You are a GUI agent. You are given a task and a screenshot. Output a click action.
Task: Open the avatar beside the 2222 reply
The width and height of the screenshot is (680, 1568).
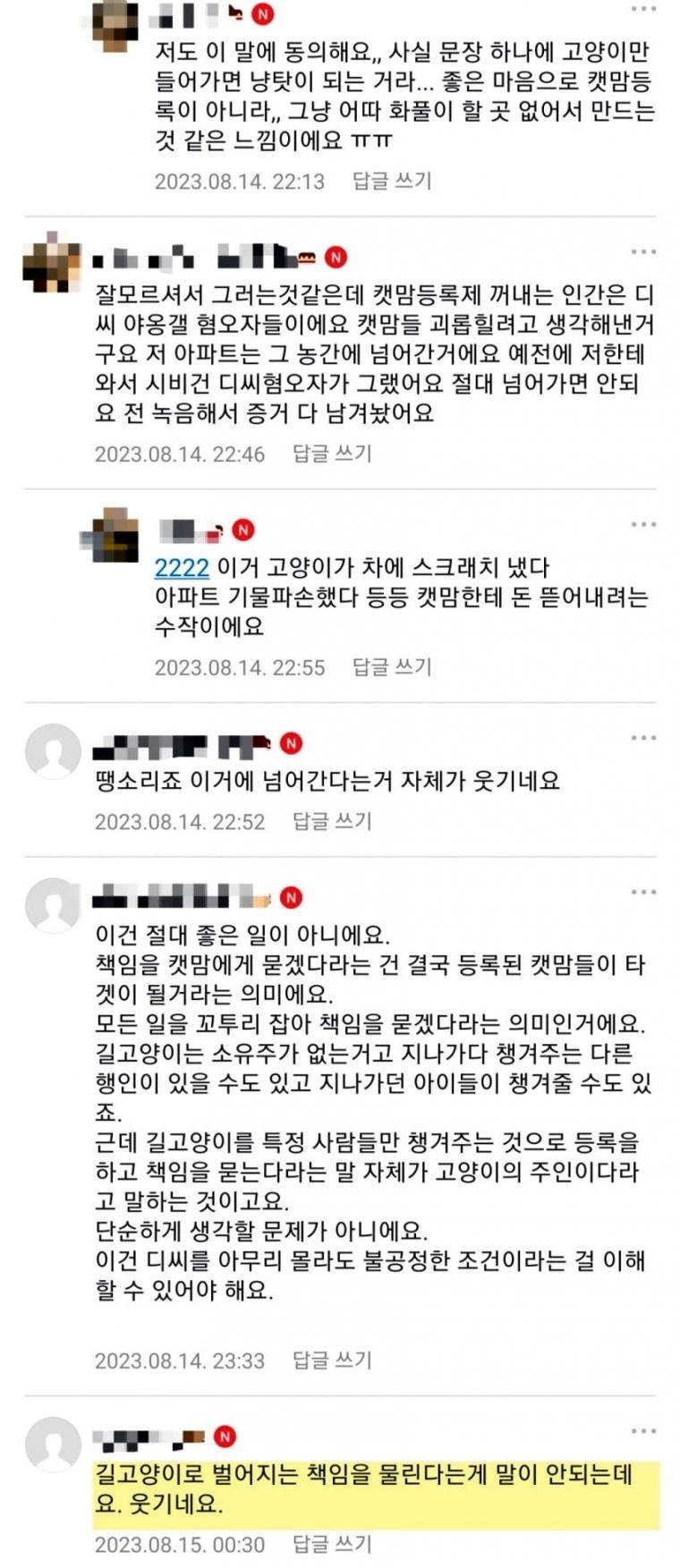(111, 535)
